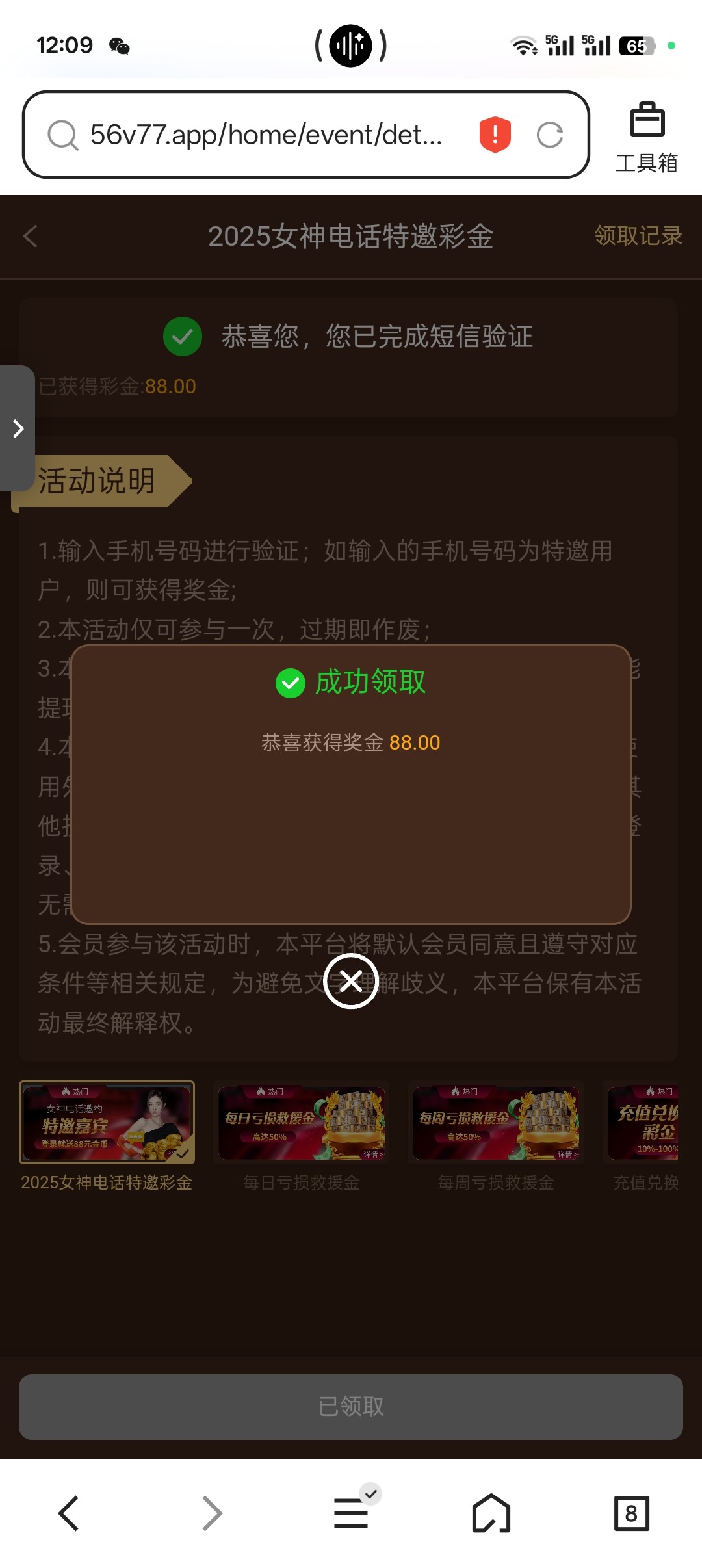Open the 充值兑换 event card

click(645, 1123)
